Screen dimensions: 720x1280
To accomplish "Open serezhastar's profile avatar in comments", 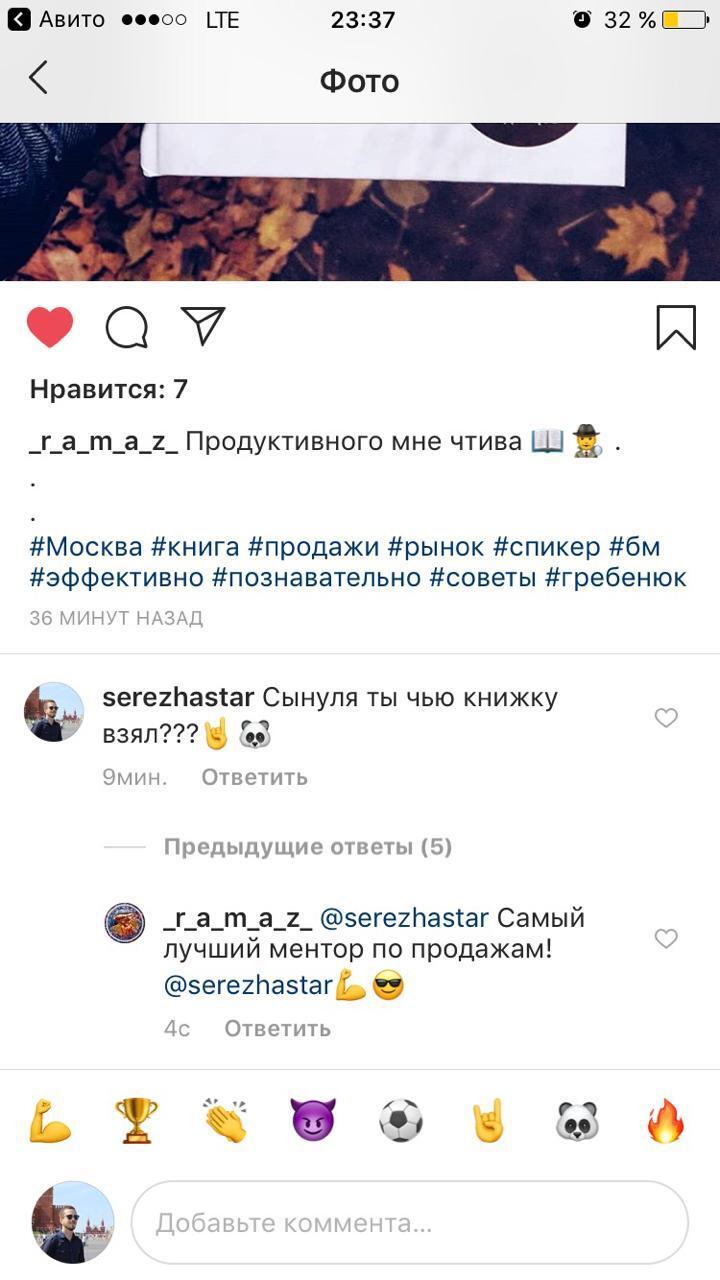I will coord(54,712).
